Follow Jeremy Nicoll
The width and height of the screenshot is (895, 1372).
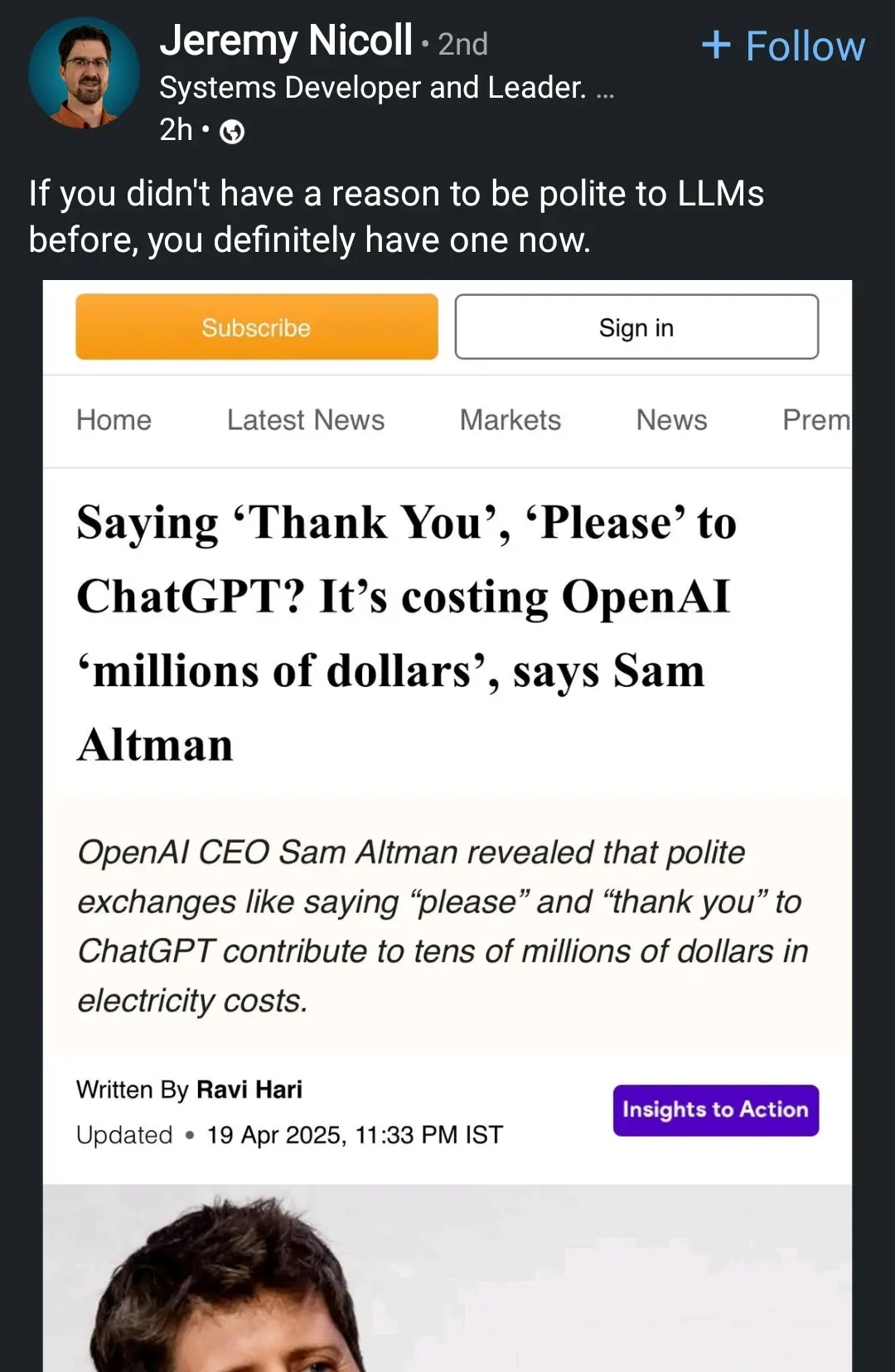[x=783, y=46]
